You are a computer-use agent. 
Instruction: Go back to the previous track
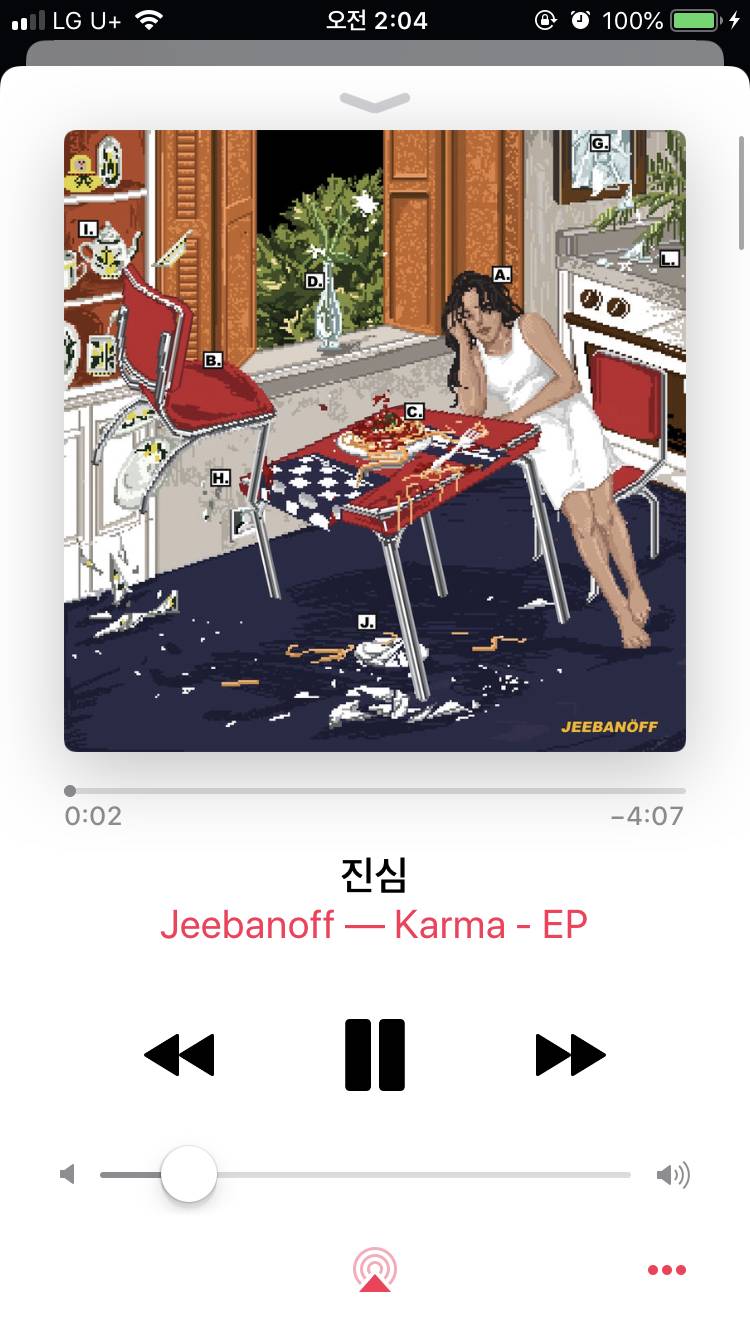click(x=180, y=1055)
